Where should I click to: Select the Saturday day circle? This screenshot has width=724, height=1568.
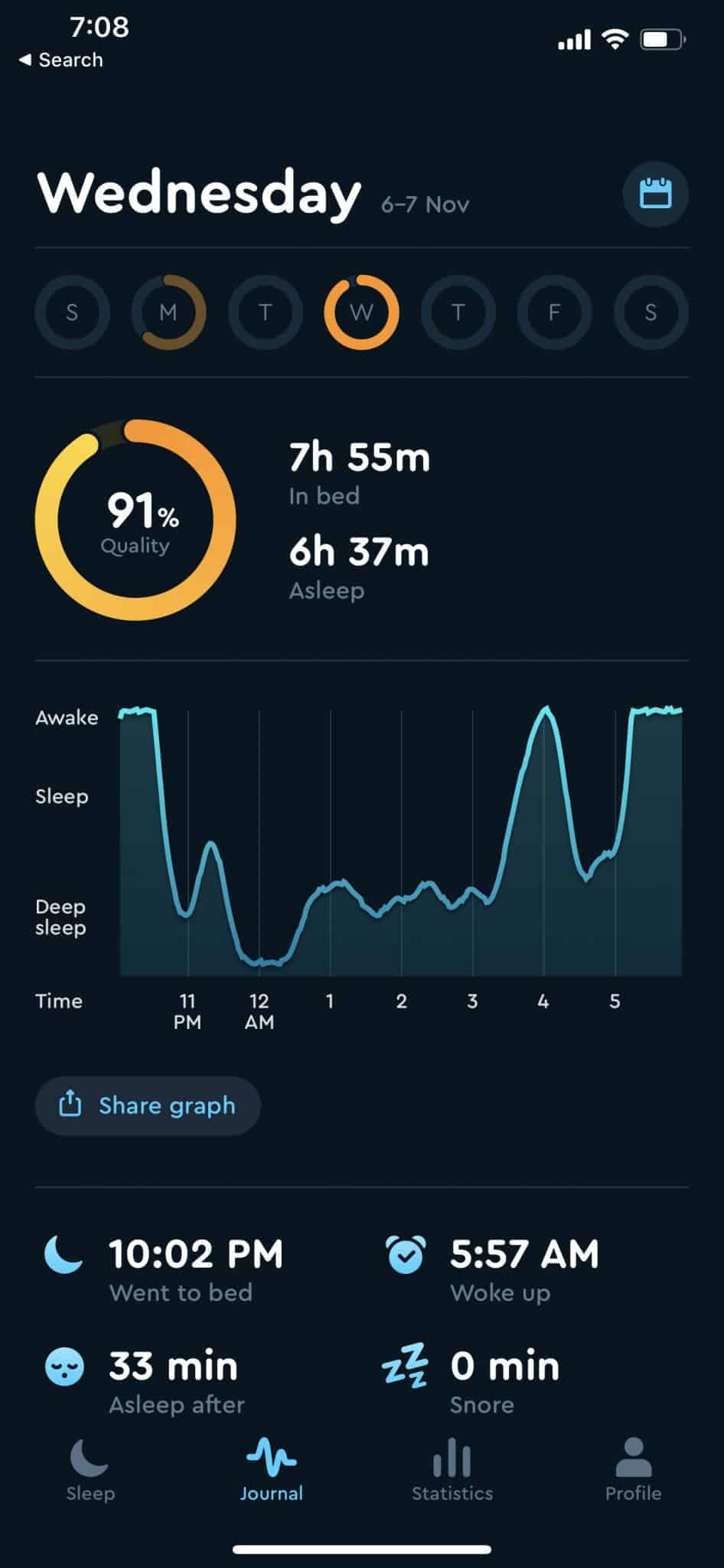[651, 312]
